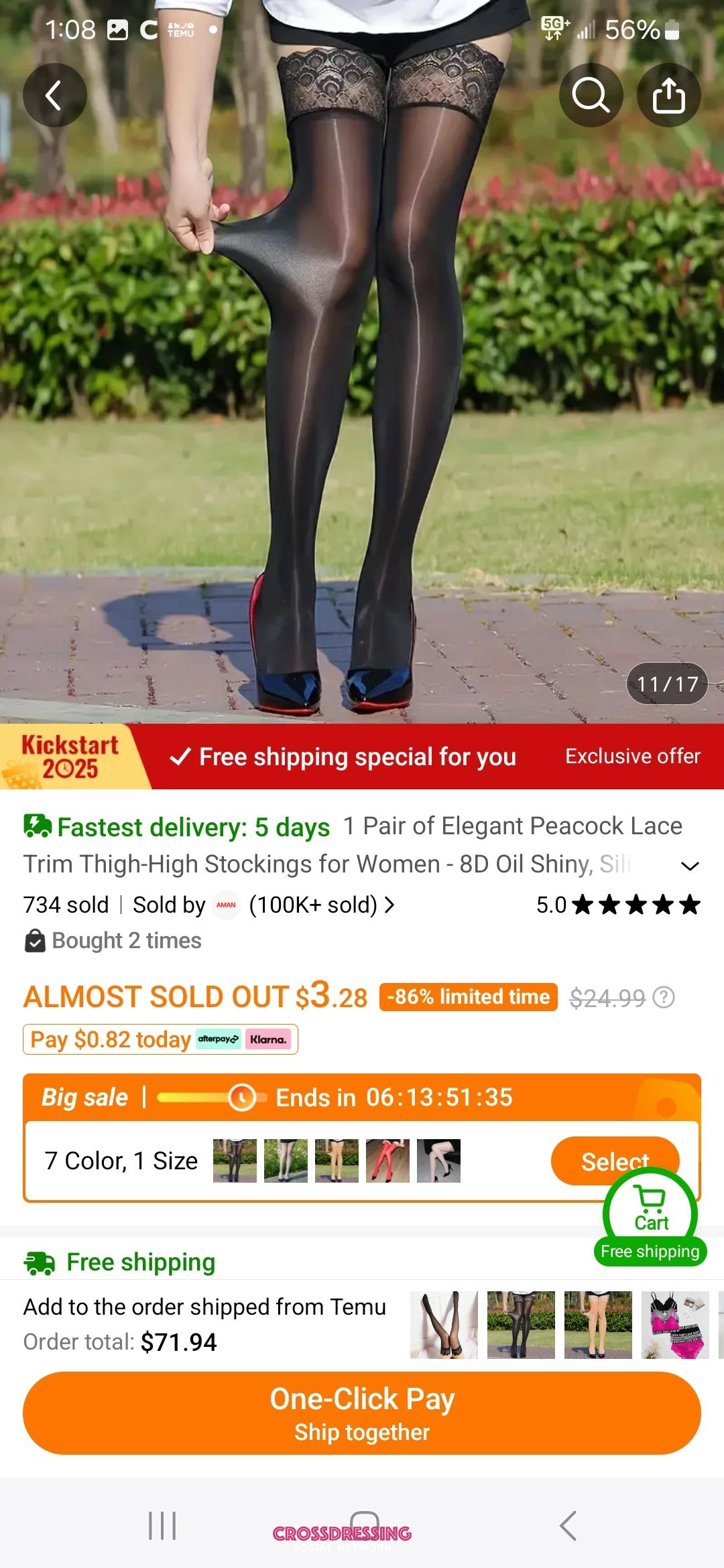This screenshot has width=724, height=1568.
Task: View pink lingerie item in order
Action: [675, 1325]
